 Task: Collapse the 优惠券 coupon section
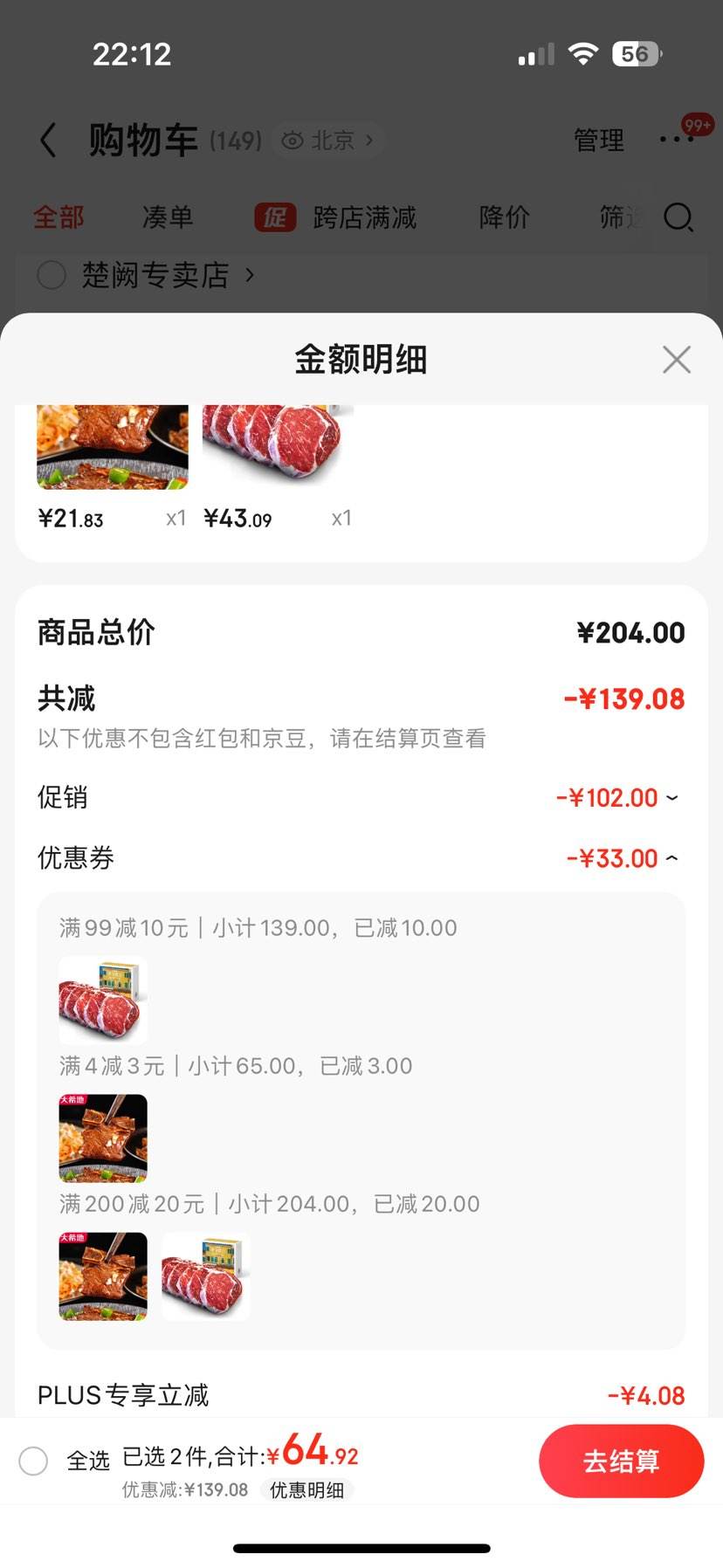[671, 858]
